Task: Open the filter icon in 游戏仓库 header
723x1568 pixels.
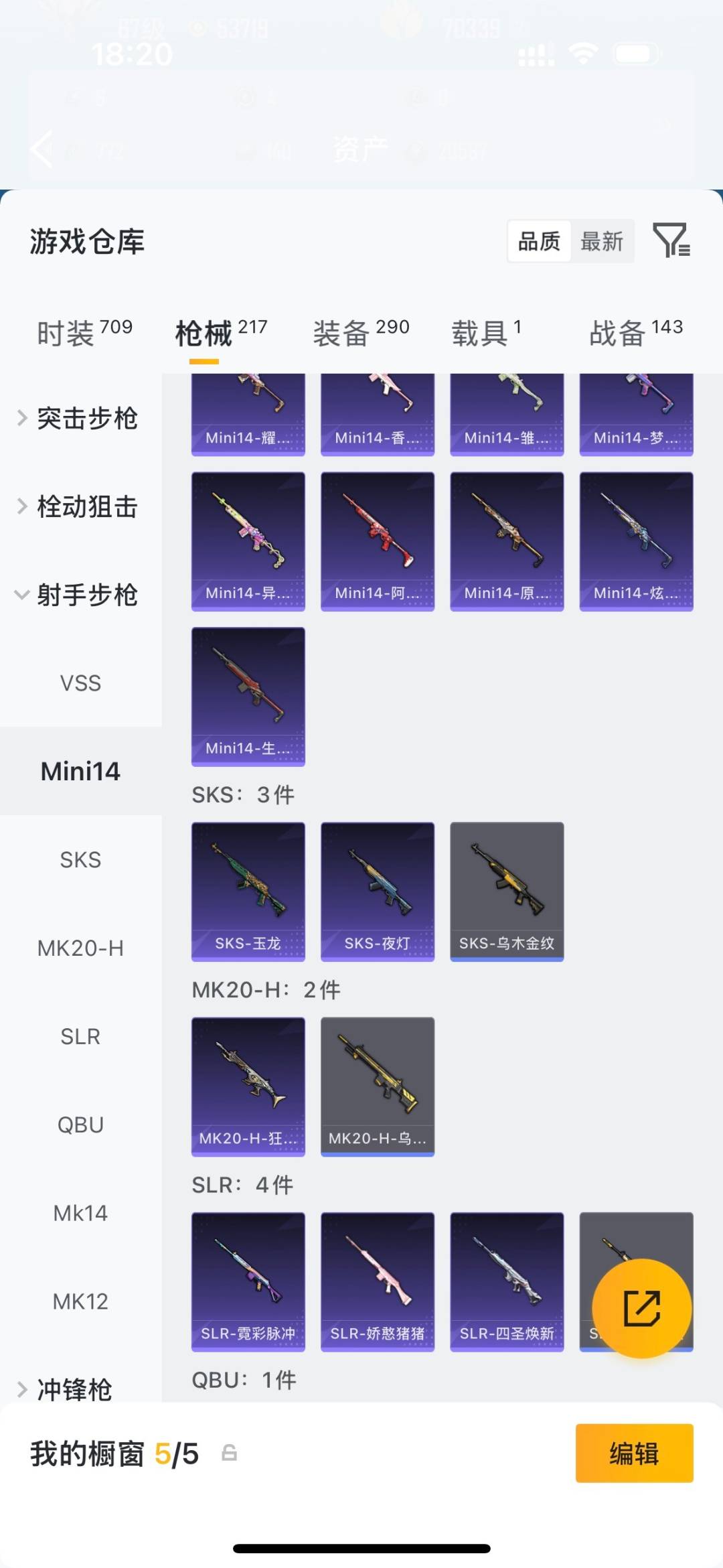Action: tap(671, 240)
